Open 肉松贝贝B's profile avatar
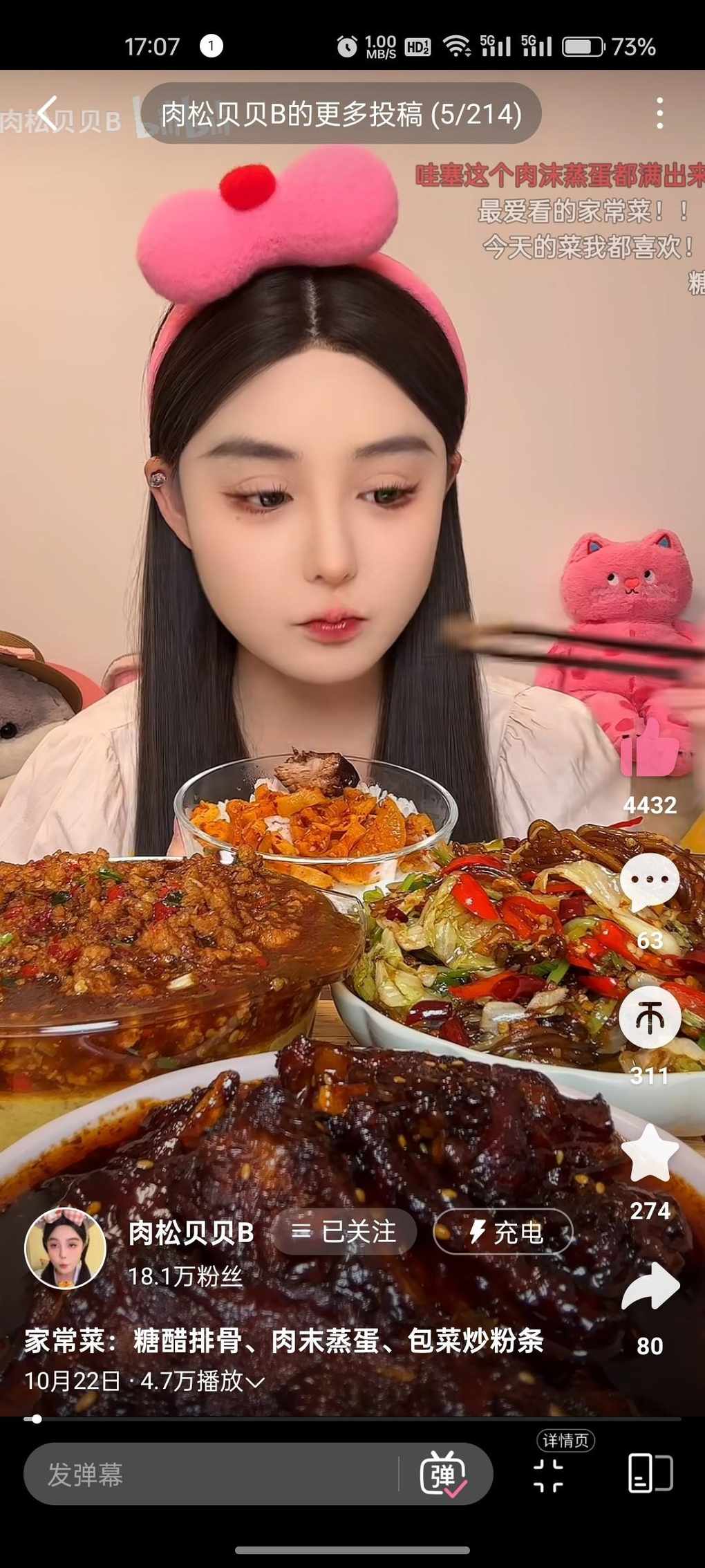 click(x=65, y=1248)
